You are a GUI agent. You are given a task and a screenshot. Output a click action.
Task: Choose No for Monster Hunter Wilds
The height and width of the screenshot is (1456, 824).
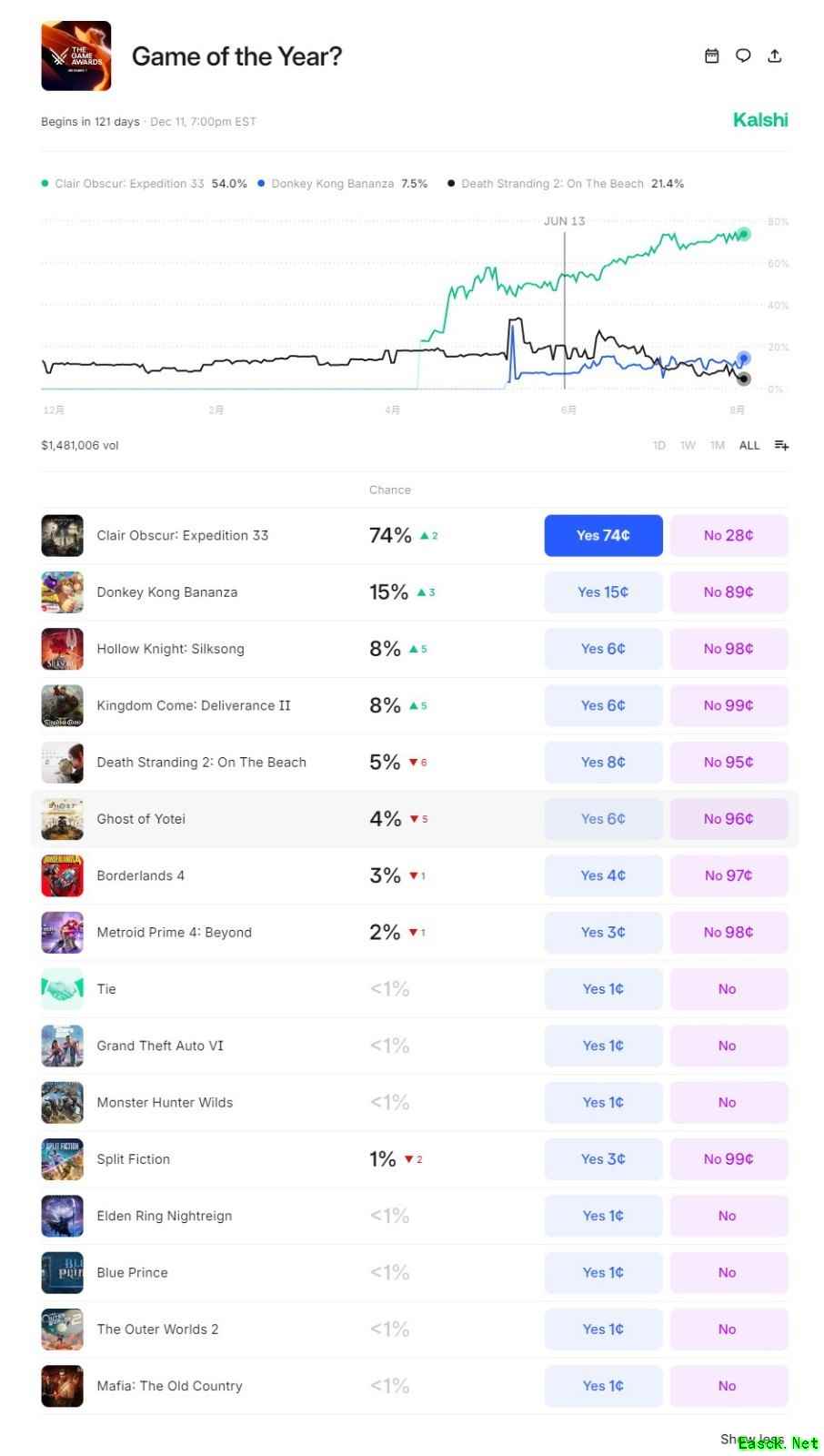(729, 1102)
